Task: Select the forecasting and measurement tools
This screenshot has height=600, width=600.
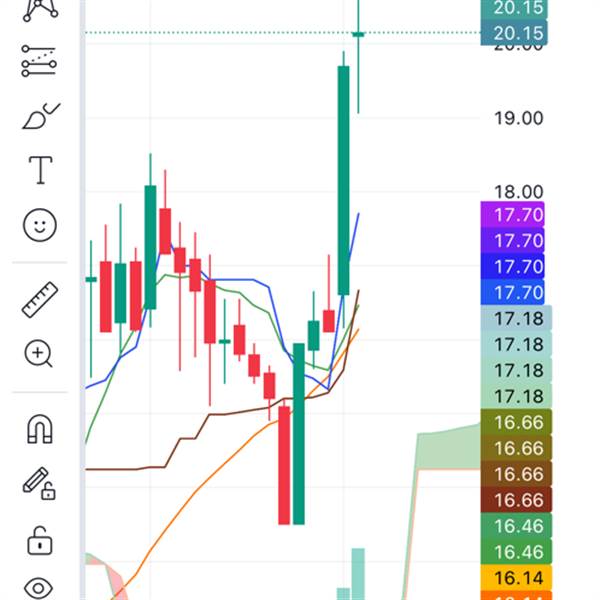Action: 39,61
